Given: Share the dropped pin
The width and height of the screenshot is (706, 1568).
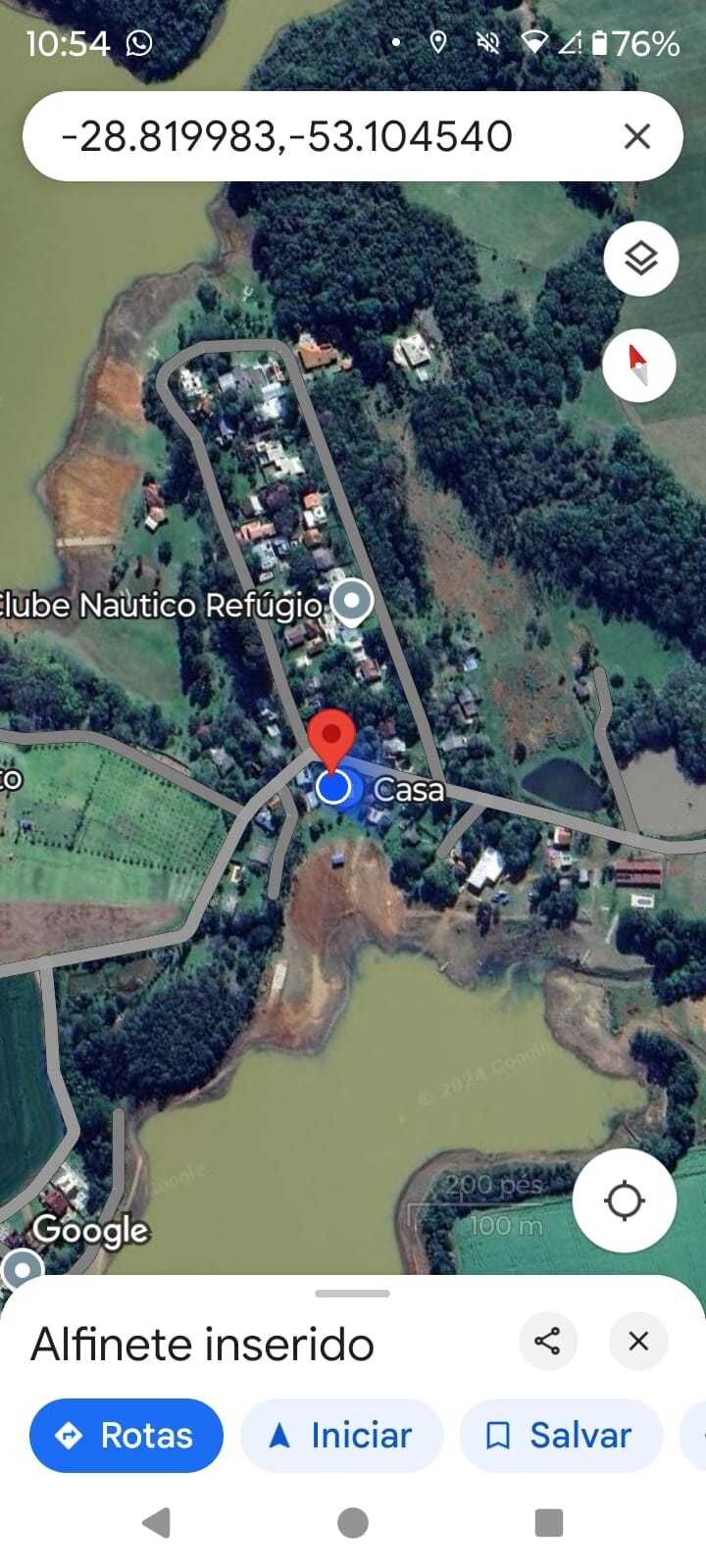Looking at the screenshot, I should click(x=547, y=1341).
